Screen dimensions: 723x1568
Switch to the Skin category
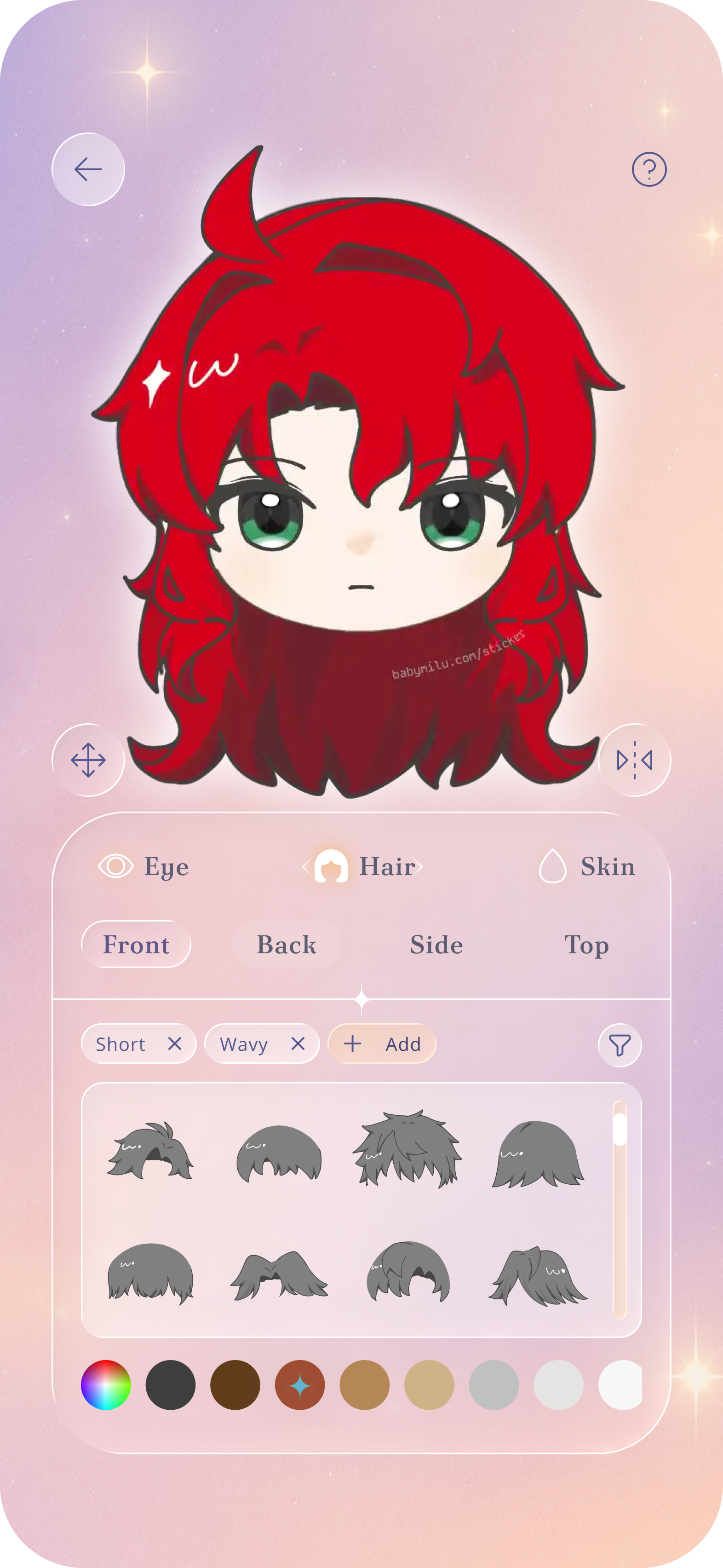click(587, 866)
